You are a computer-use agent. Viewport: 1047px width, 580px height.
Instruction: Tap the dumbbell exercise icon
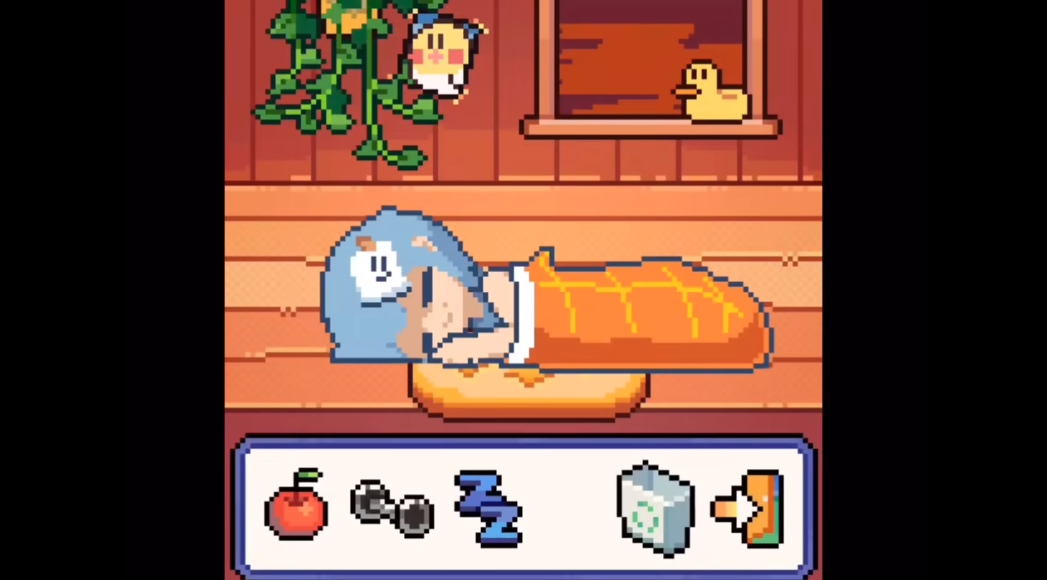(392, 508)
